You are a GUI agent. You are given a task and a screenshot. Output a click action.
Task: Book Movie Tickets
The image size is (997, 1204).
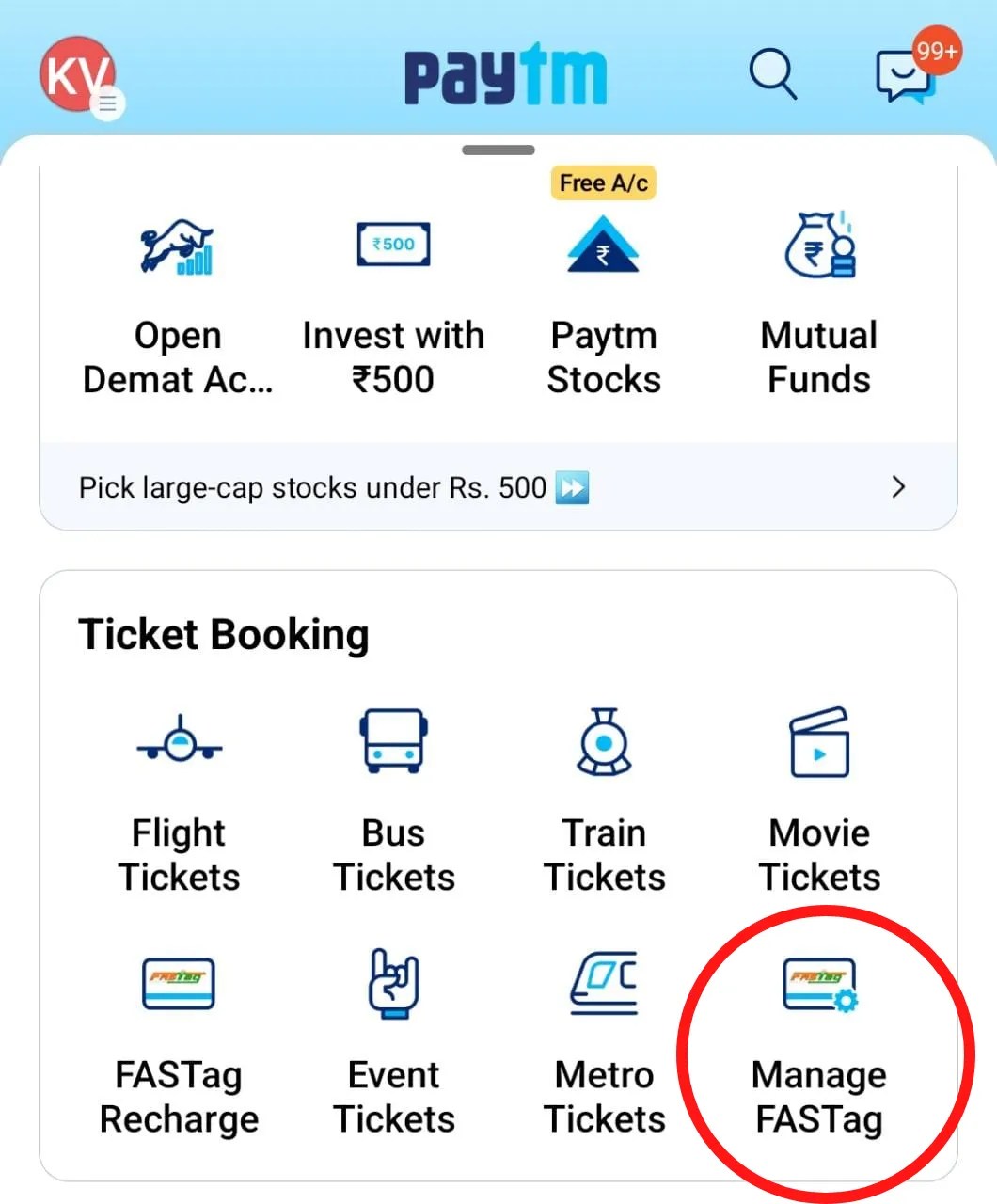[x=819, y=801]
